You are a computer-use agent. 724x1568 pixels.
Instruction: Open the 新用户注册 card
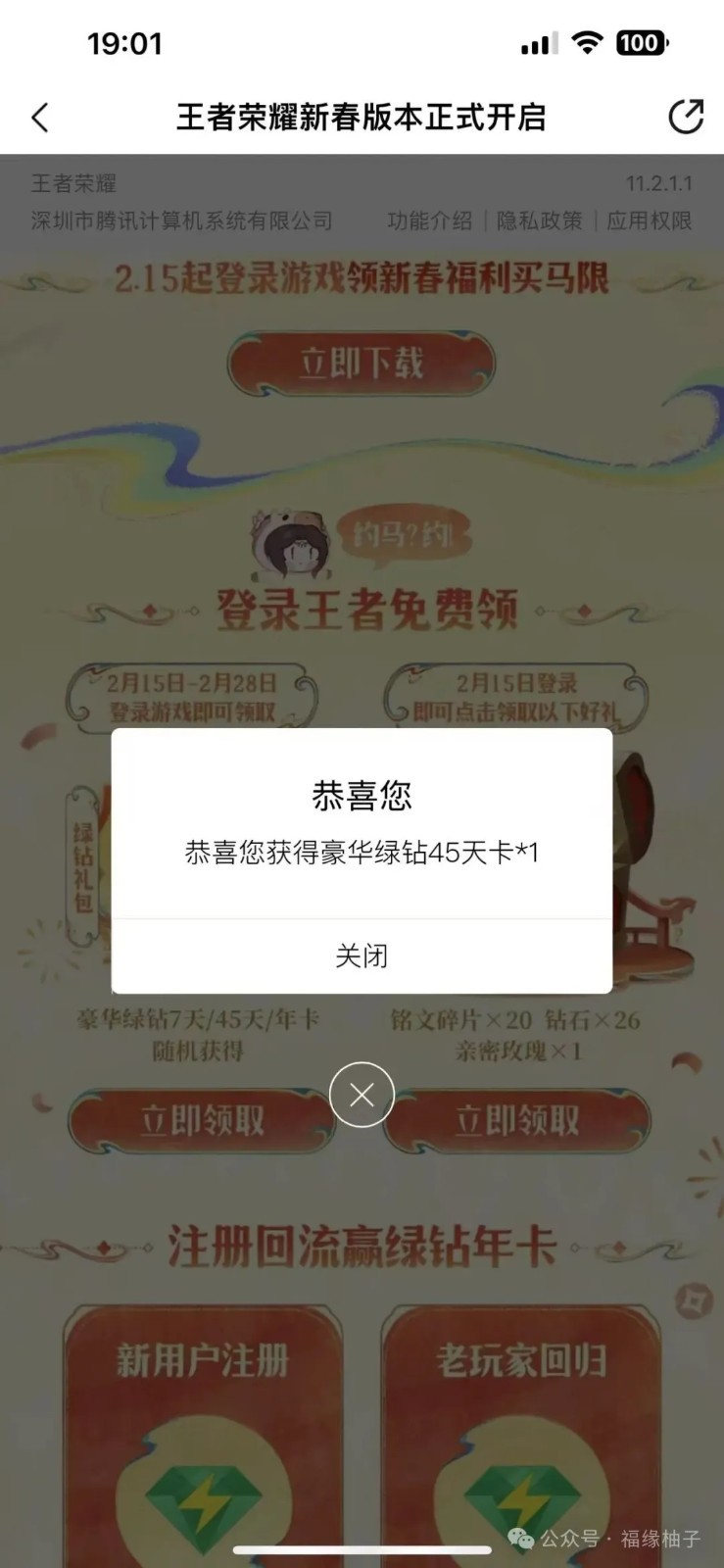tap(203, 1431)
